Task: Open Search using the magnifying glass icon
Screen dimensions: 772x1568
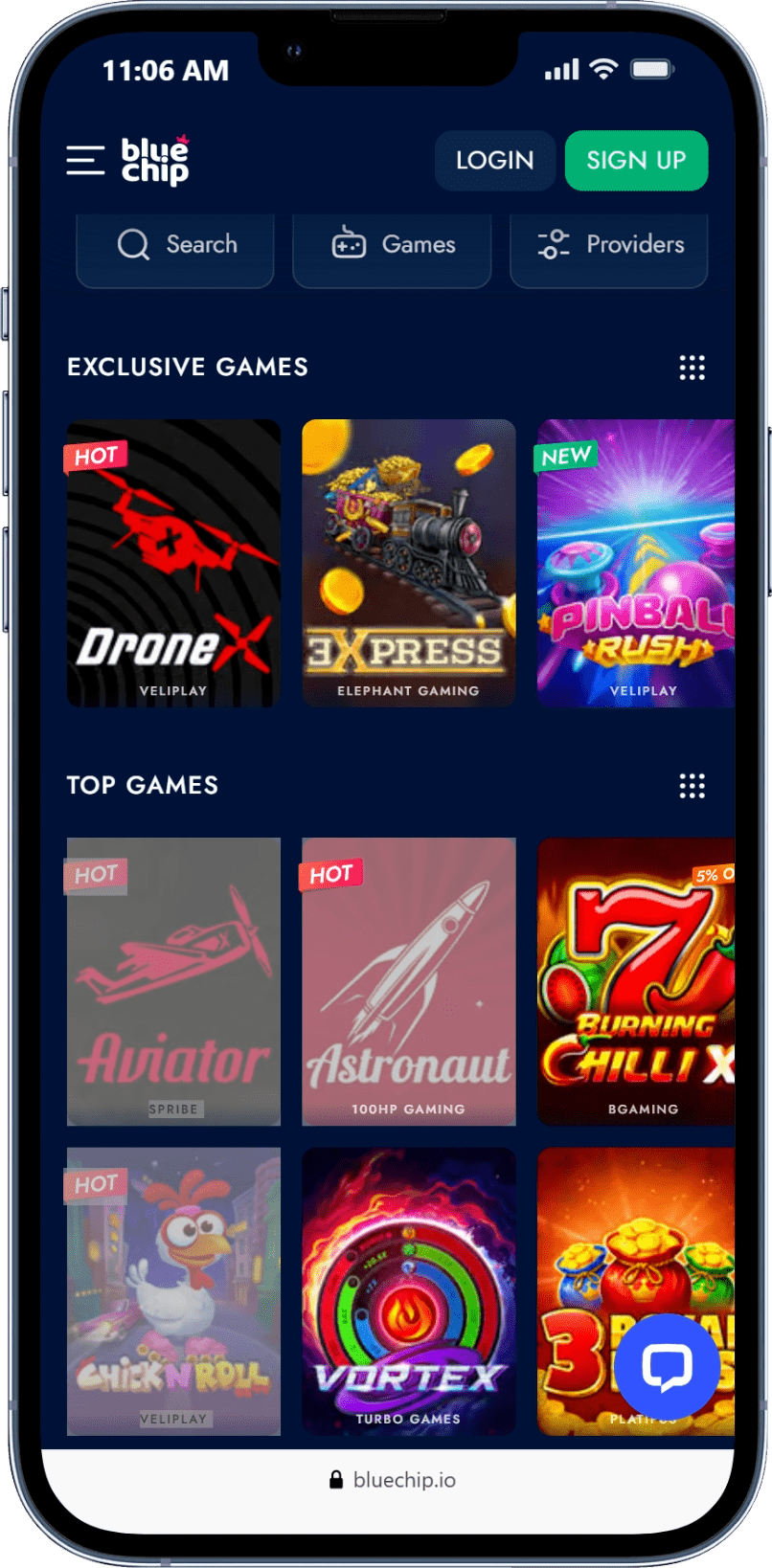Action: click(x=134, y=244)
